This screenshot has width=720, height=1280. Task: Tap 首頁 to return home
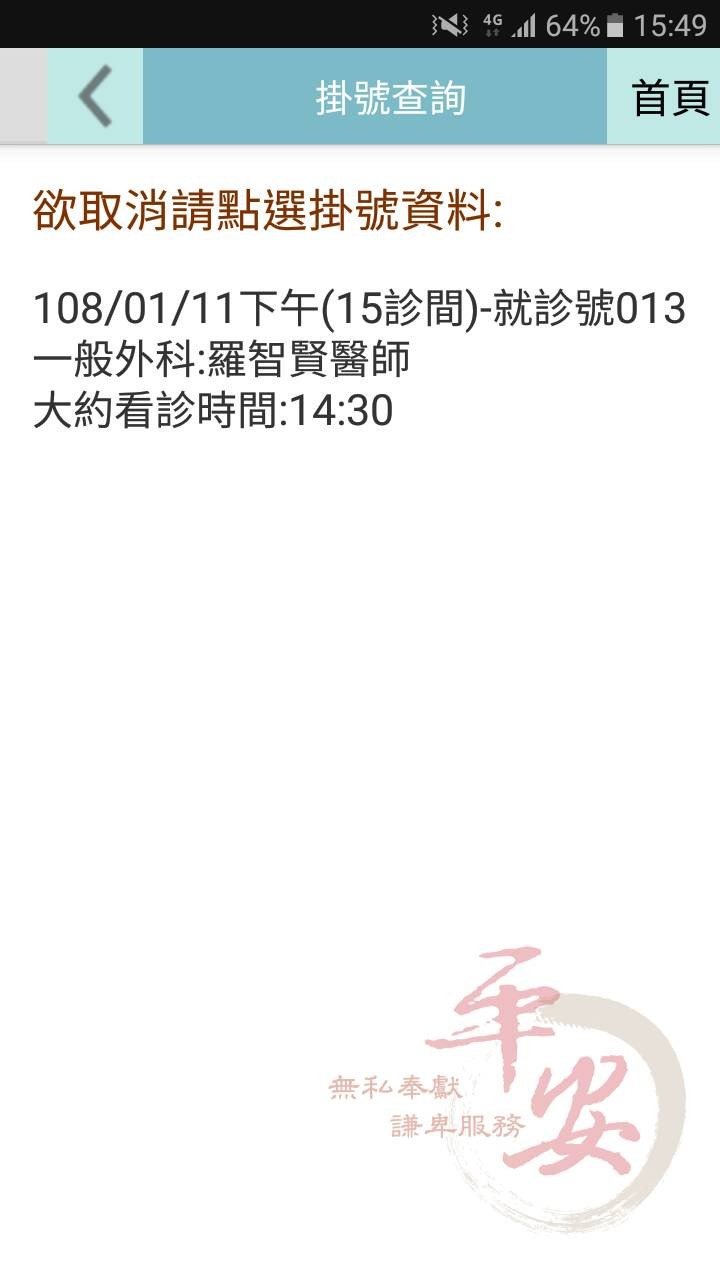(x=668, y=98)
